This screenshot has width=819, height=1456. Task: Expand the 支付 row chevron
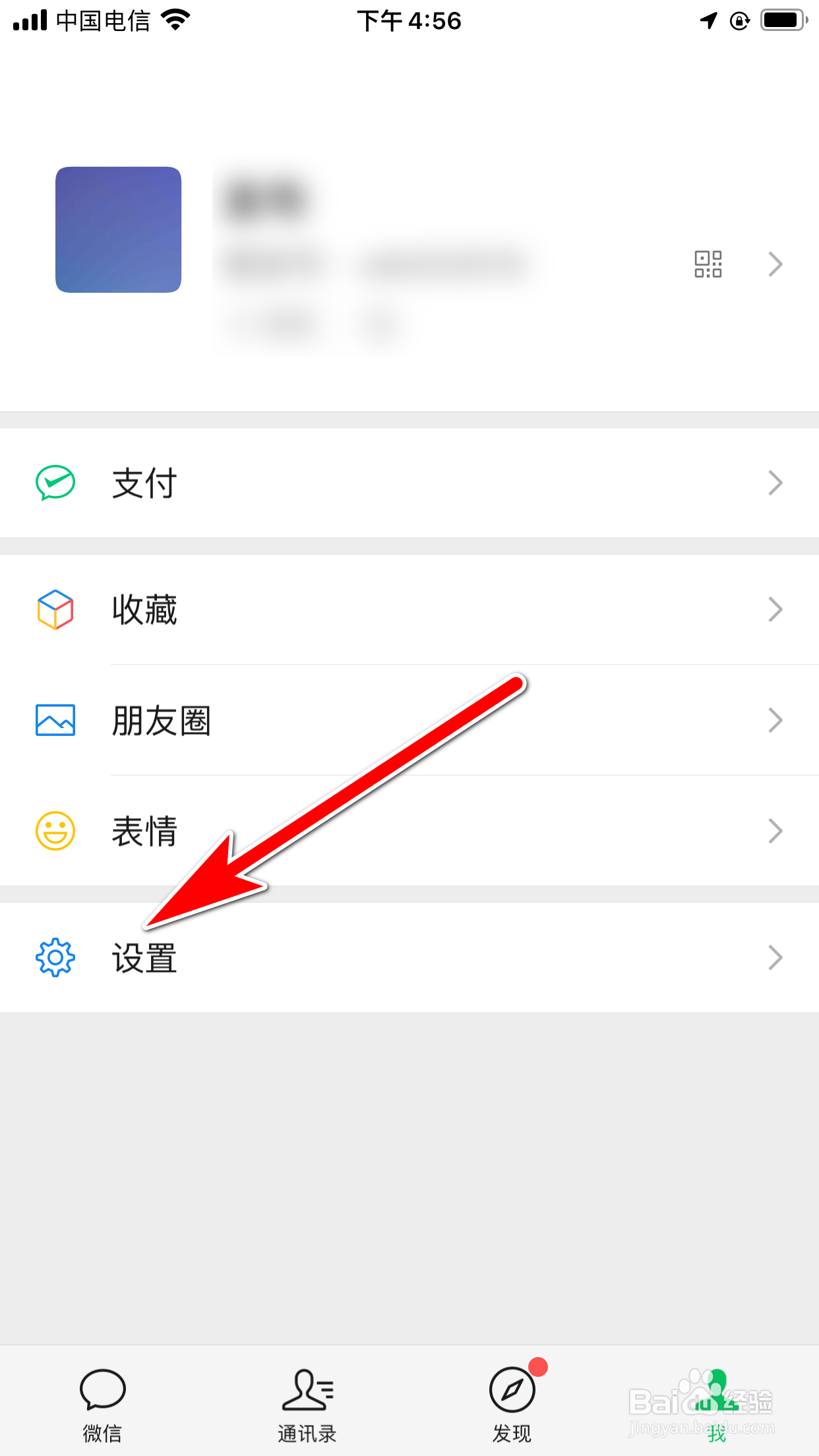[x=775, y=483]
